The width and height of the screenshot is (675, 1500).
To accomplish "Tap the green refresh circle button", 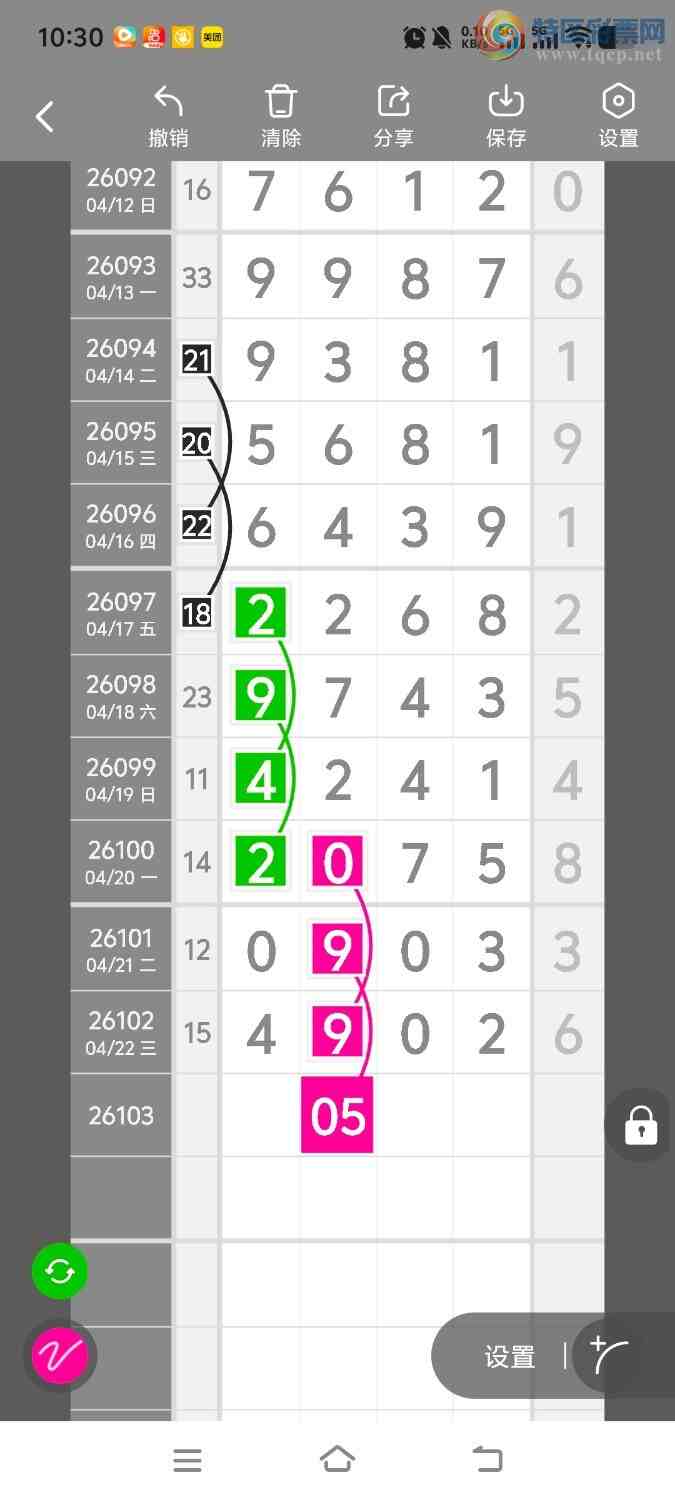I will (x=60, y=1272).
